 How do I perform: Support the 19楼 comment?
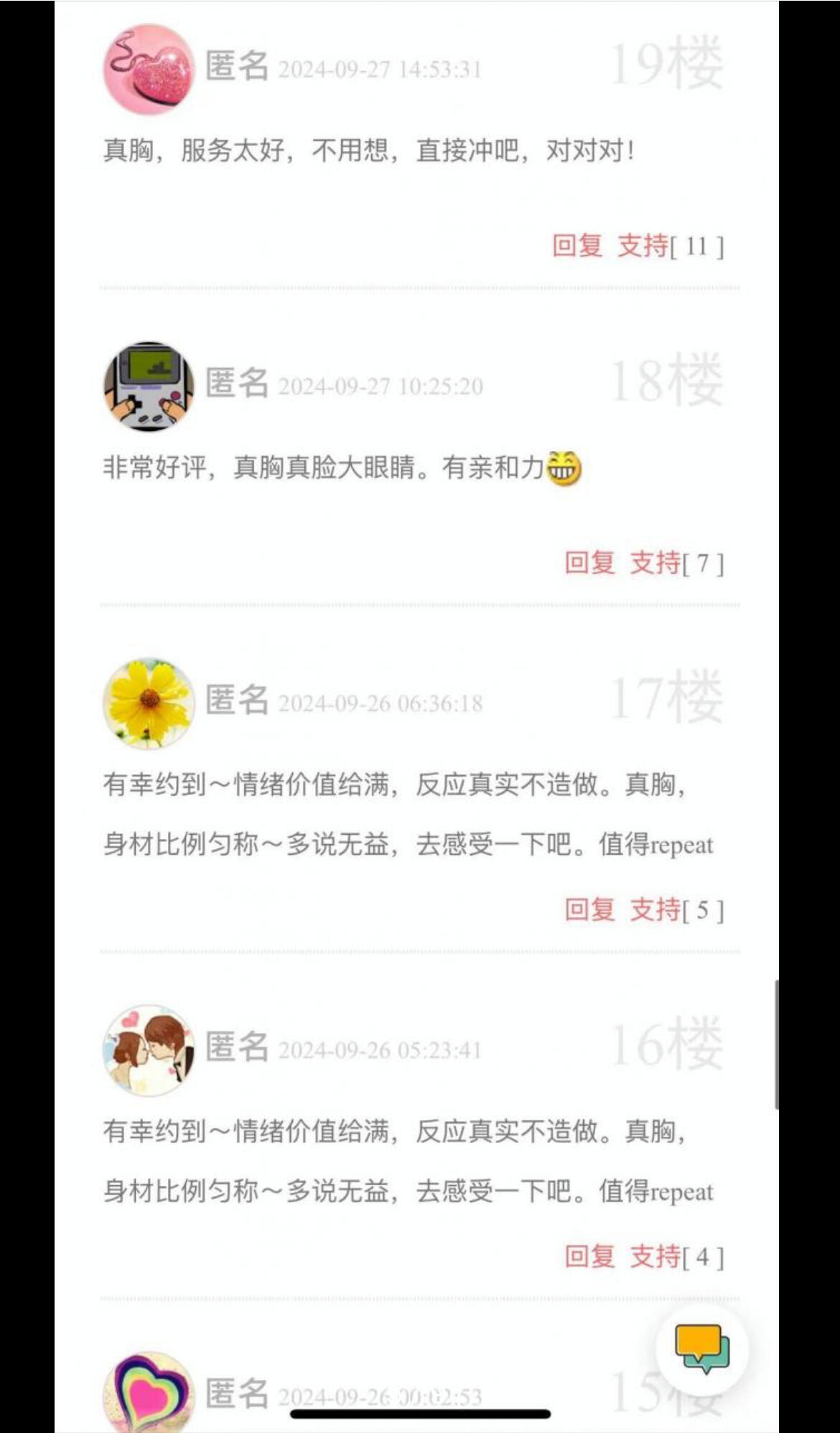click(x=643, y=246)
